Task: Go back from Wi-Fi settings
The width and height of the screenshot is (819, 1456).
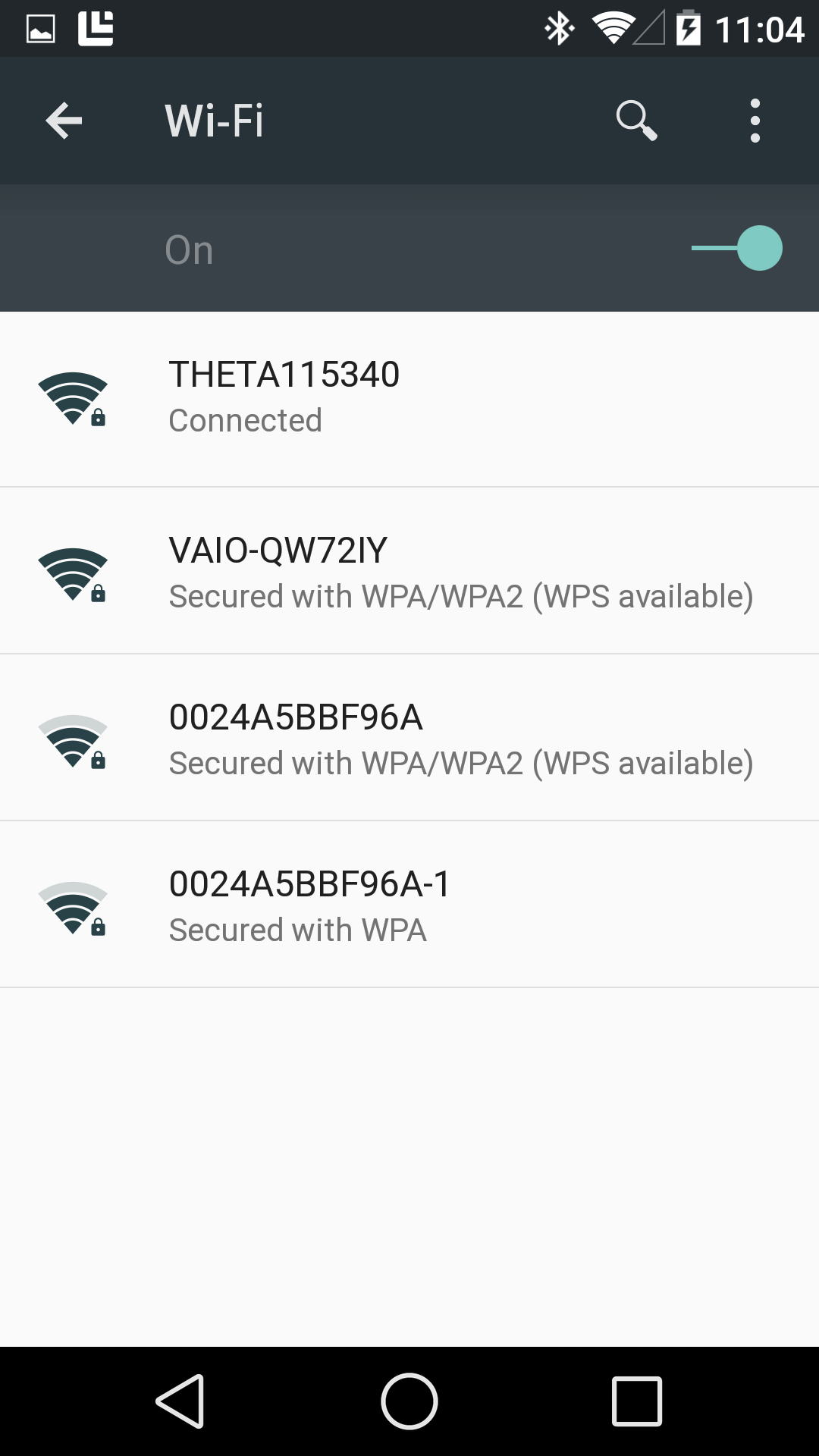Action: coord(64,121)
